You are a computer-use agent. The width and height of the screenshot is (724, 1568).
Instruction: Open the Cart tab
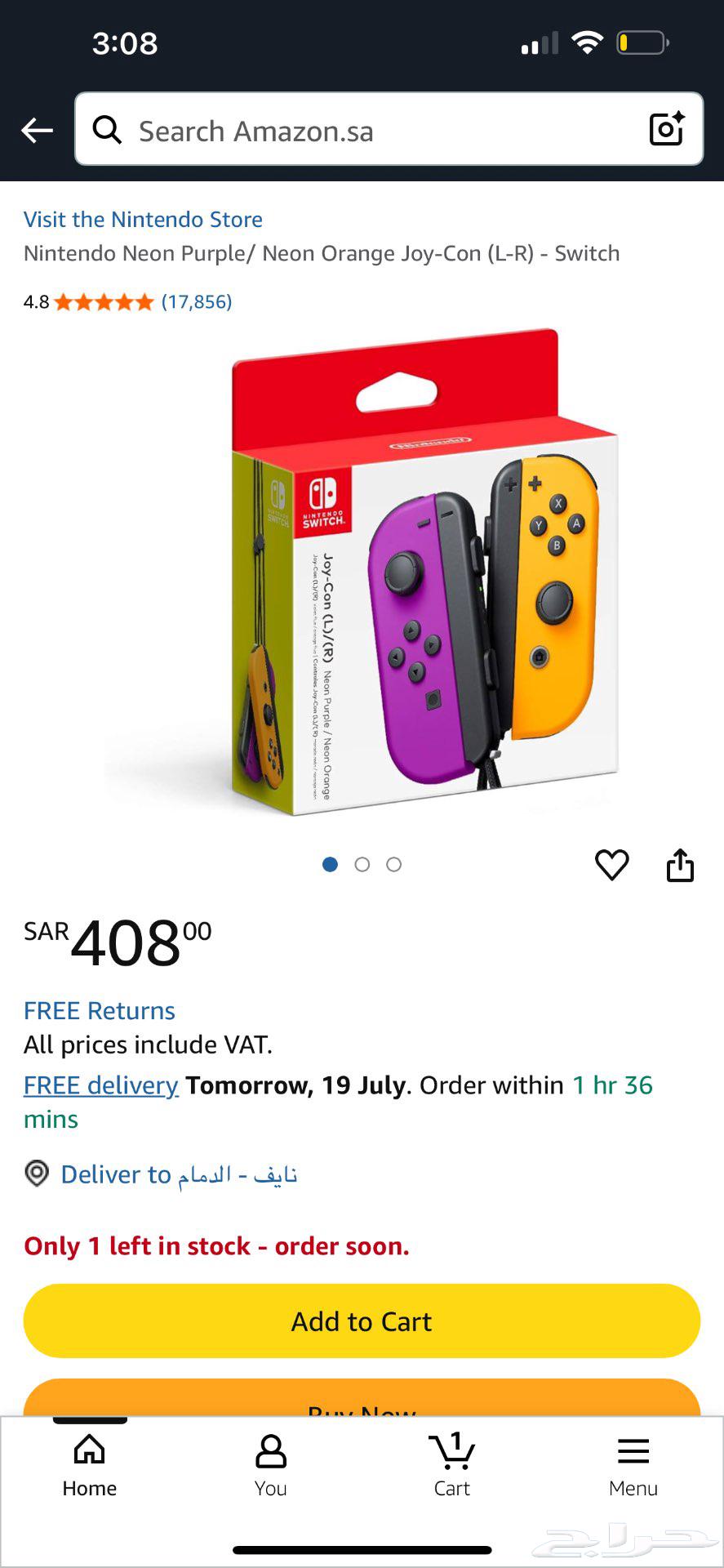pyautogui.click(x=451, y=1466)
